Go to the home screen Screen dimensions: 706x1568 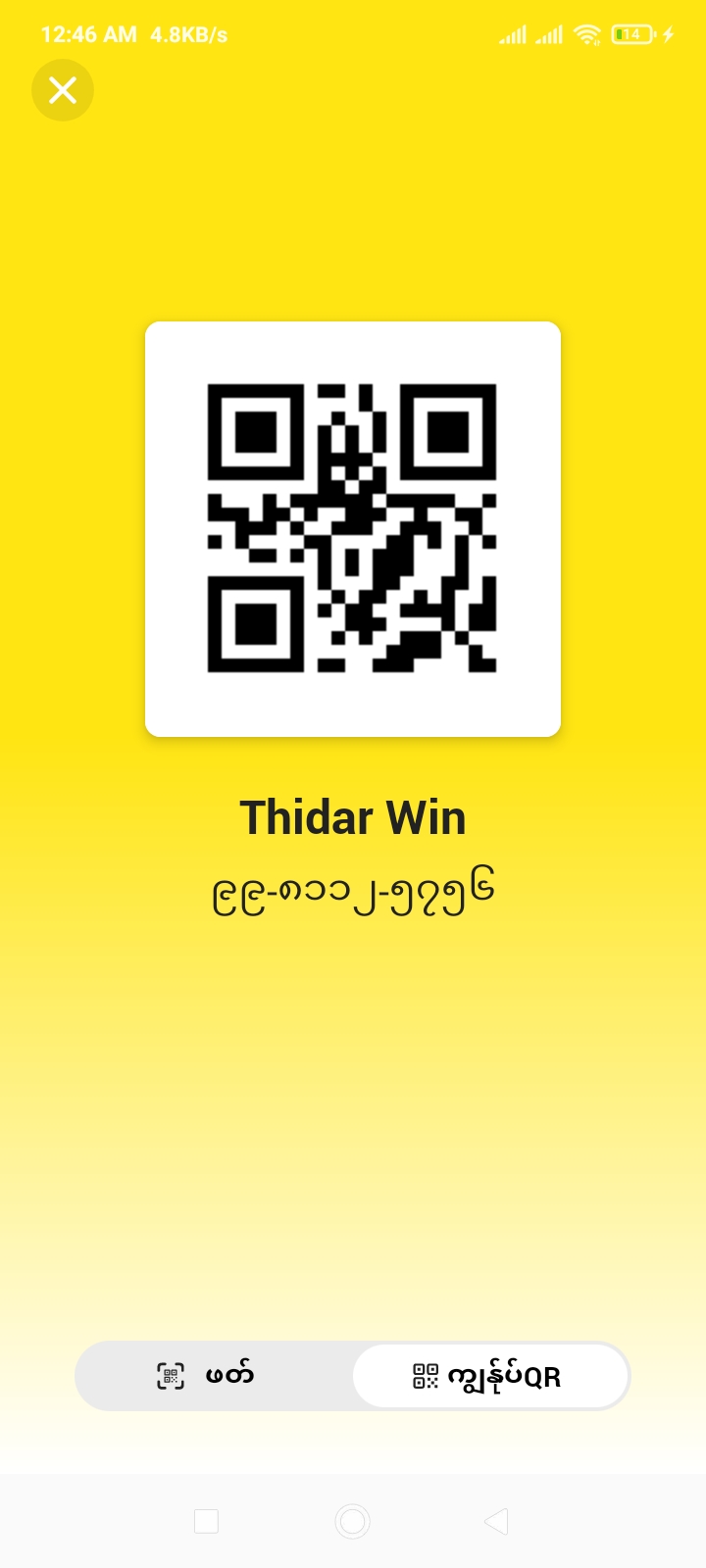point(352,1521)
